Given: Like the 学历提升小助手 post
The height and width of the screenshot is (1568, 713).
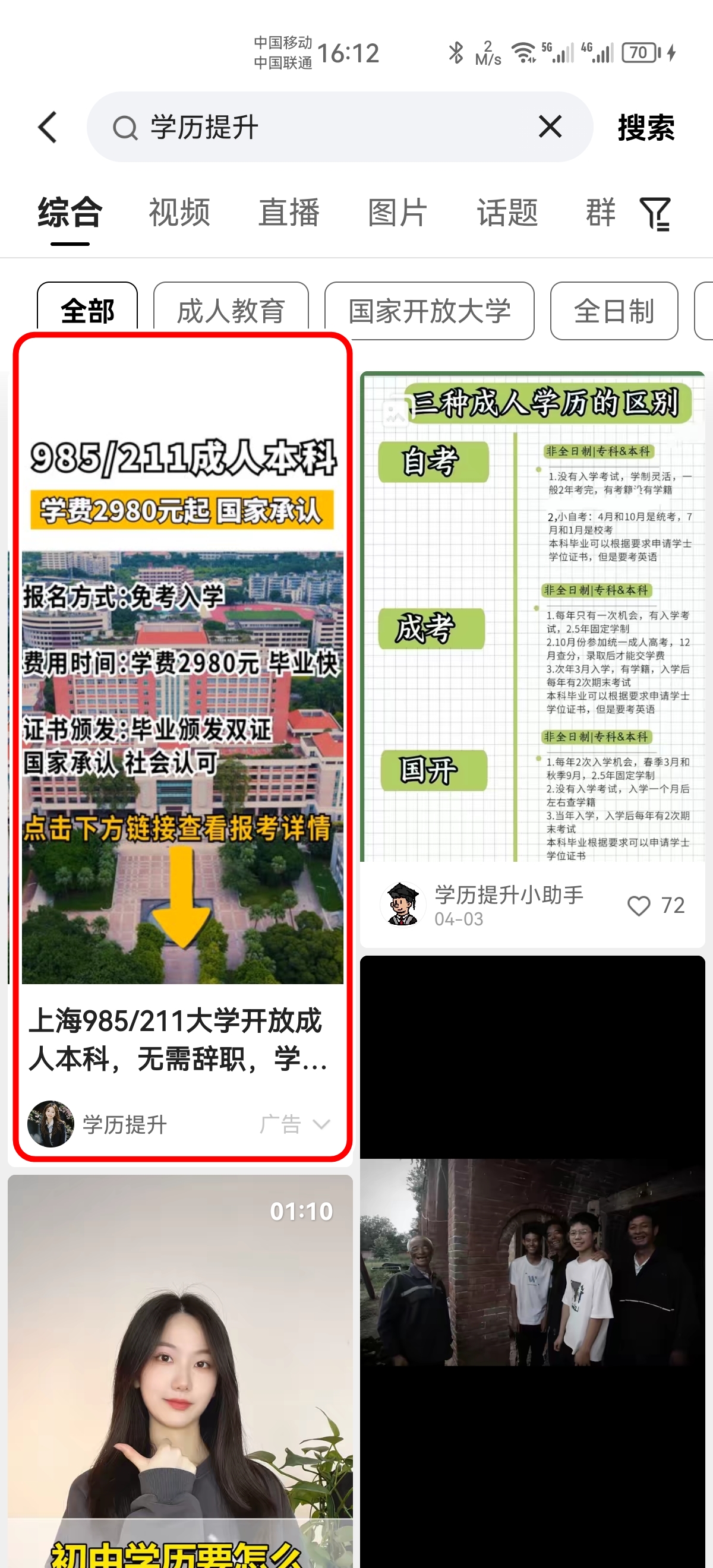Looking at the screenshot, I should (x=639, y=906).
